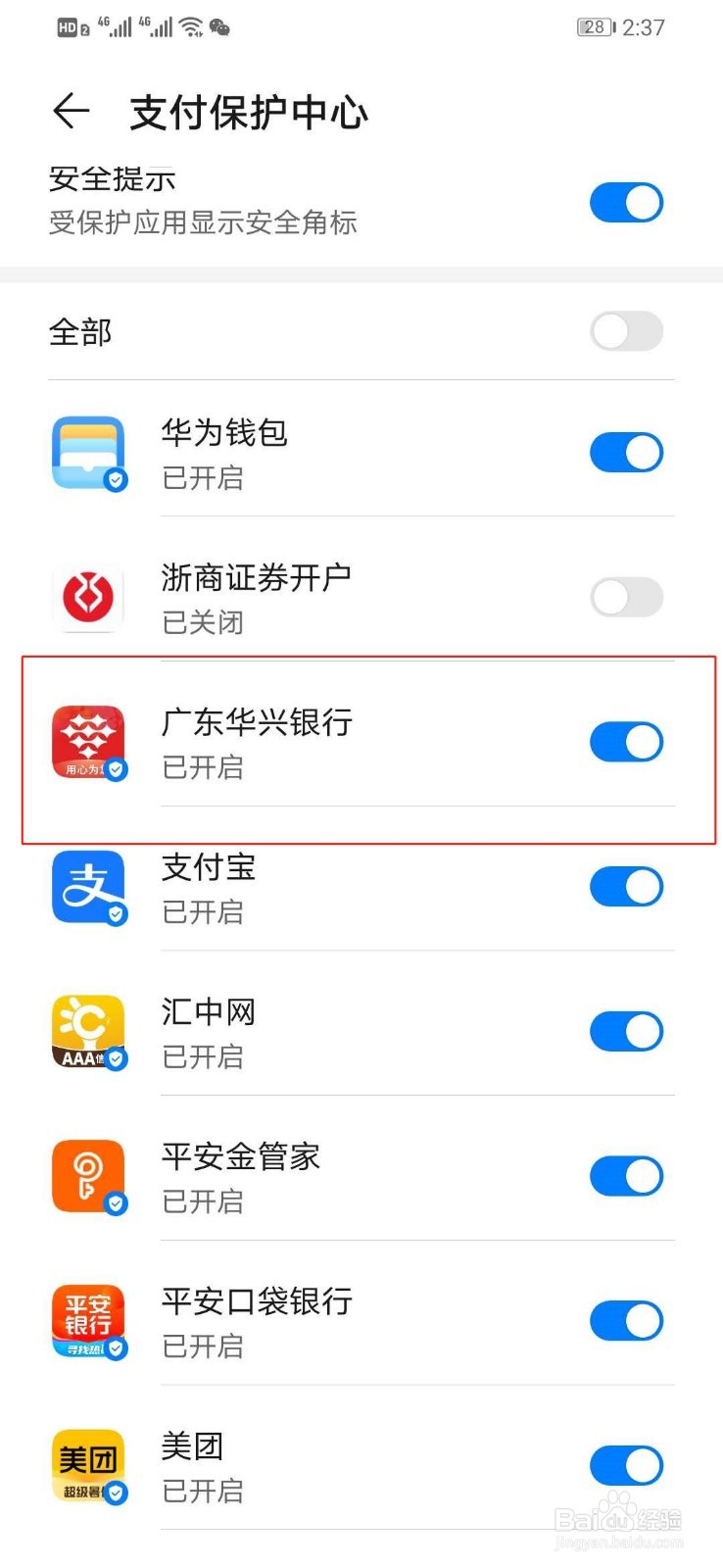Click the 平安口袋银行 app icon
This screenshot has height=1568, width=723.
tap(88, 1320)
